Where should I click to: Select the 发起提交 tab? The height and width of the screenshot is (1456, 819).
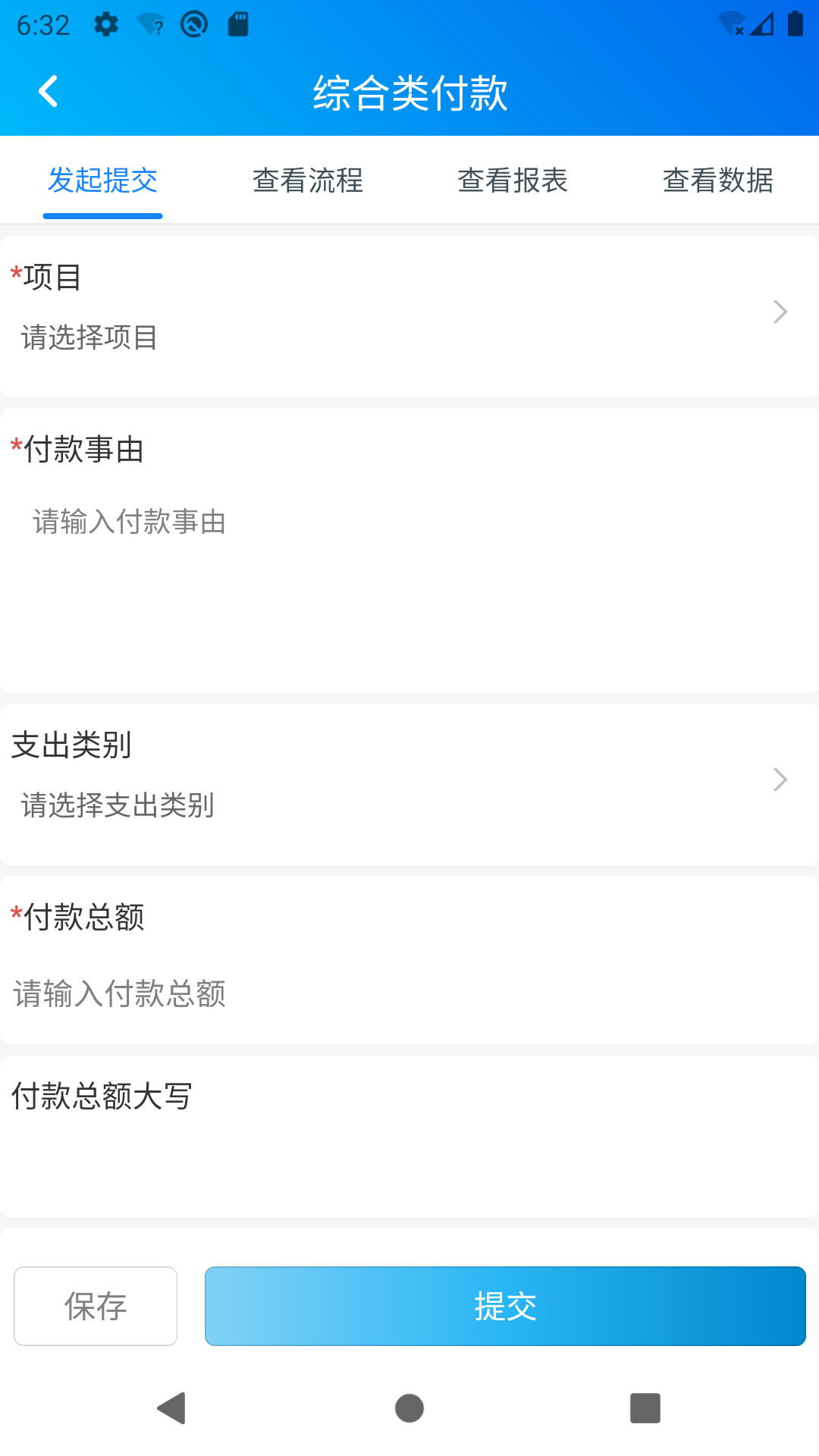103,180
